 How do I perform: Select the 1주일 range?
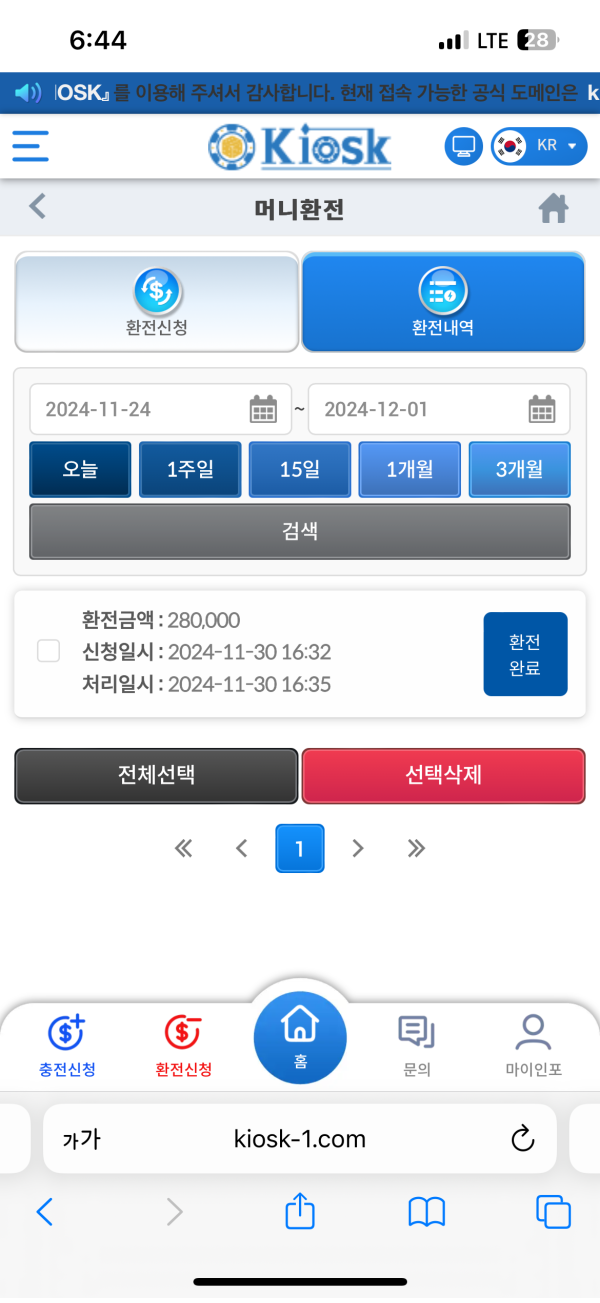click(x=190, y=469)
